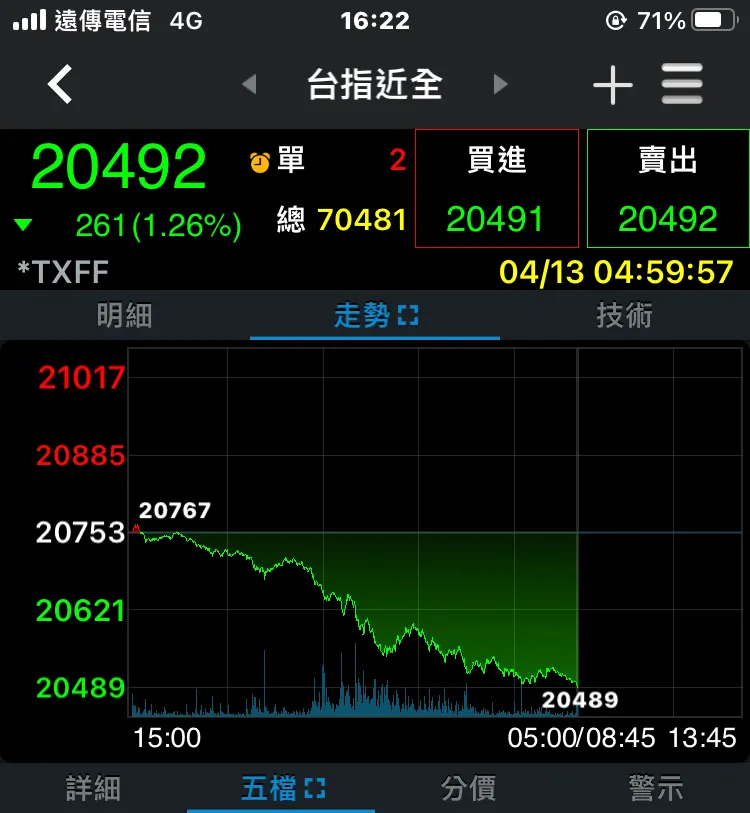This screenshot has width=750, height=813.
Task: Switch to the previous instrument
Action: [249, 85]
